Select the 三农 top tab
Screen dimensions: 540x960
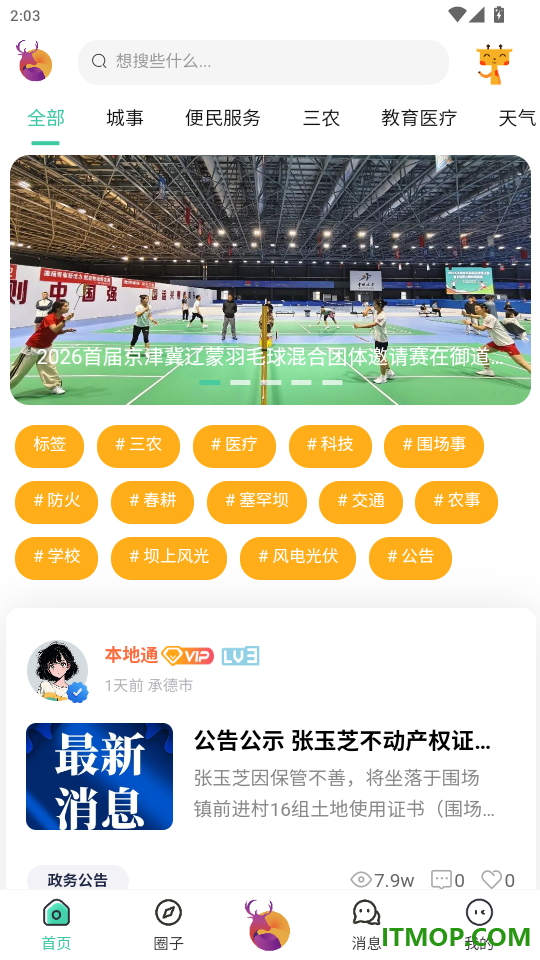tap(321, 118)
